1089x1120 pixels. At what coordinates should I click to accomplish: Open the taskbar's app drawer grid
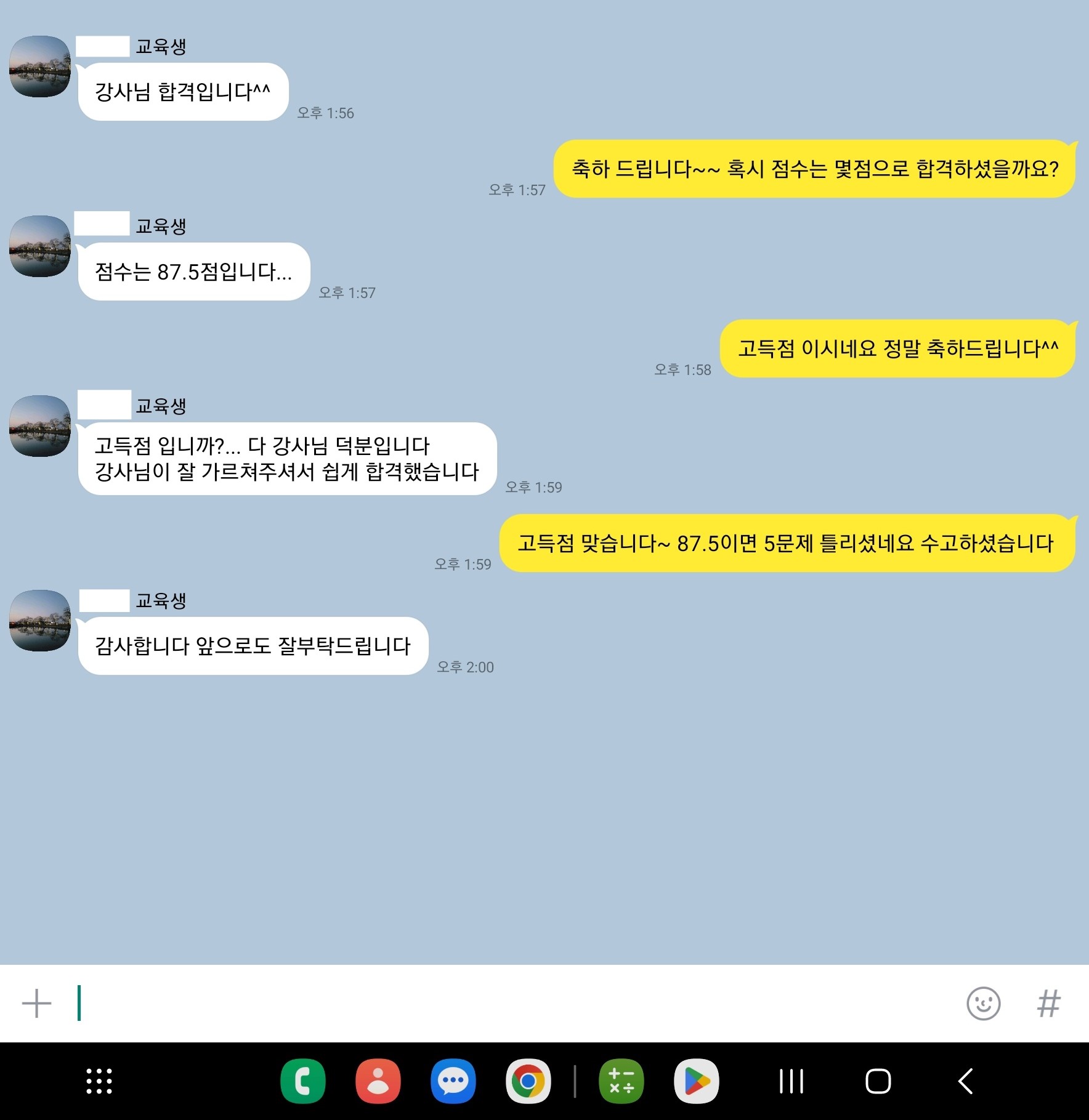tap(99, 1081)
